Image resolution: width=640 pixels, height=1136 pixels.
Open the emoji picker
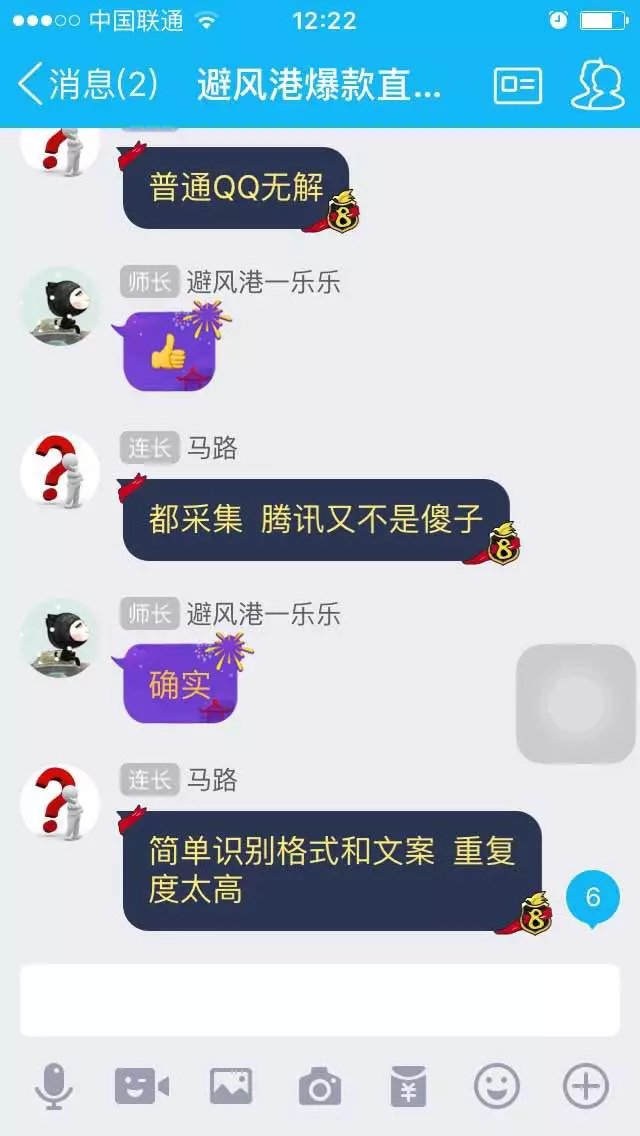point(497,1086)
